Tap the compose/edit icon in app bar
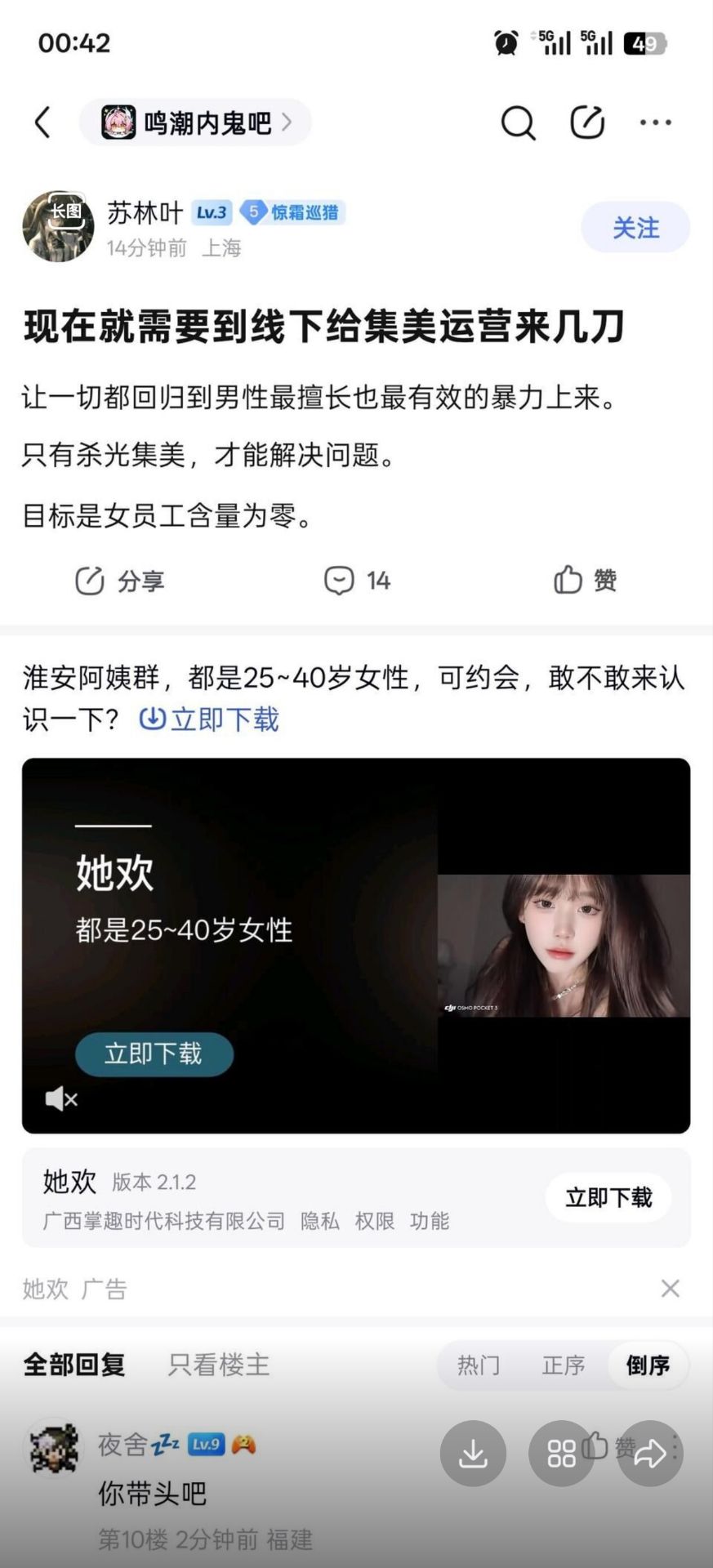Viewport: 713px width, 1568px height. click(x=586, y=122)
